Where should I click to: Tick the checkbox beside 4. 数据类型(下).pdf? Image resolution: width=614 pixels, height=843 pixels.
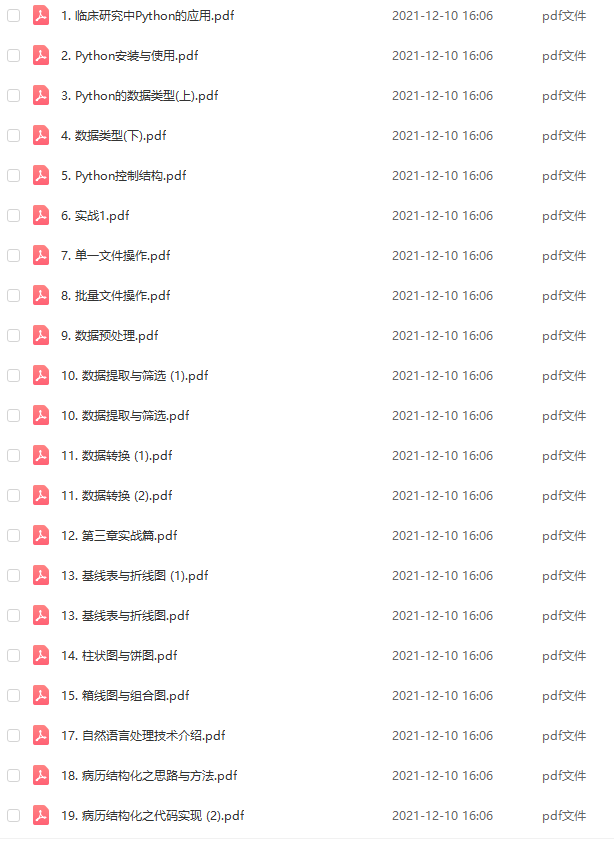(x=14, y=136)
